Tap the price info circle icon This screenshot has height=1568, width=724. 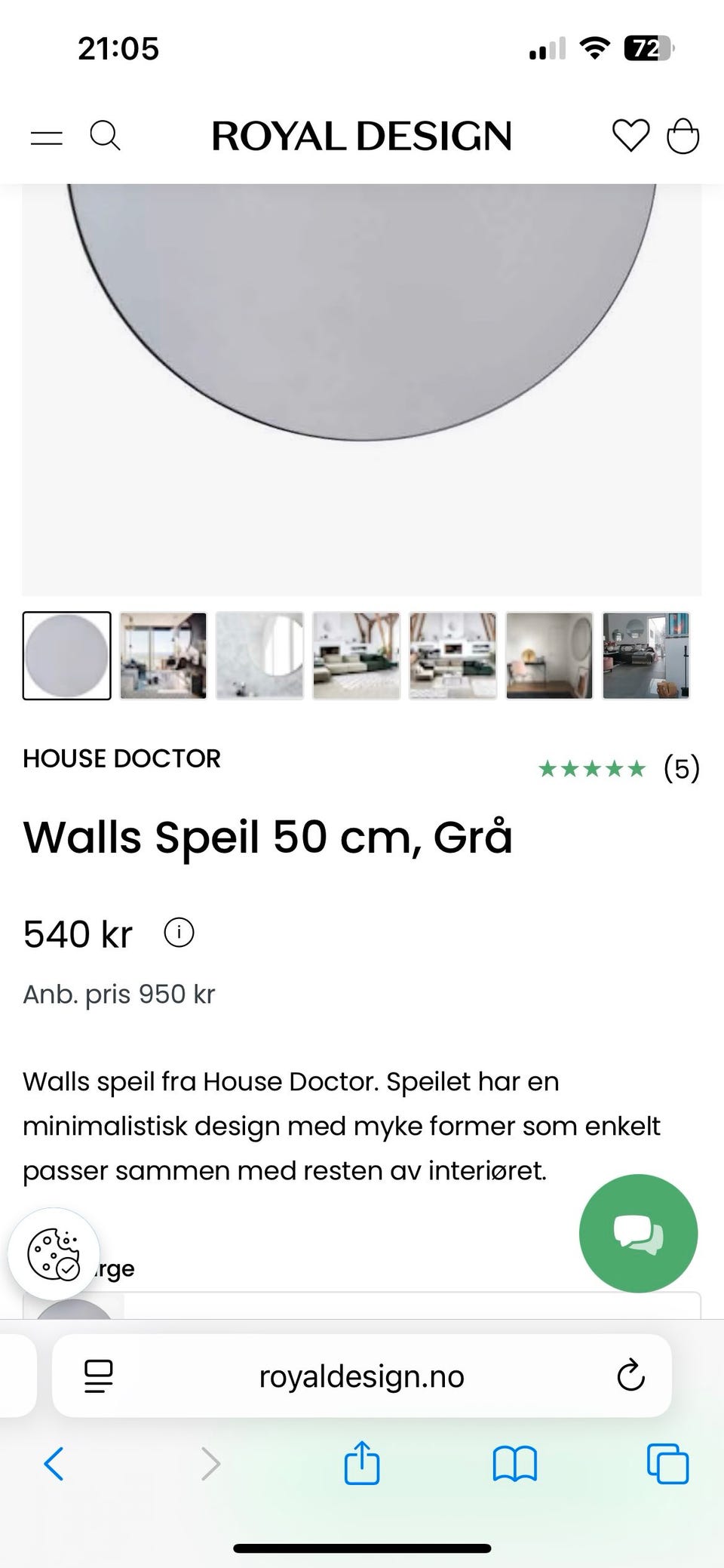pyautogui.click(x=177, y=933)
